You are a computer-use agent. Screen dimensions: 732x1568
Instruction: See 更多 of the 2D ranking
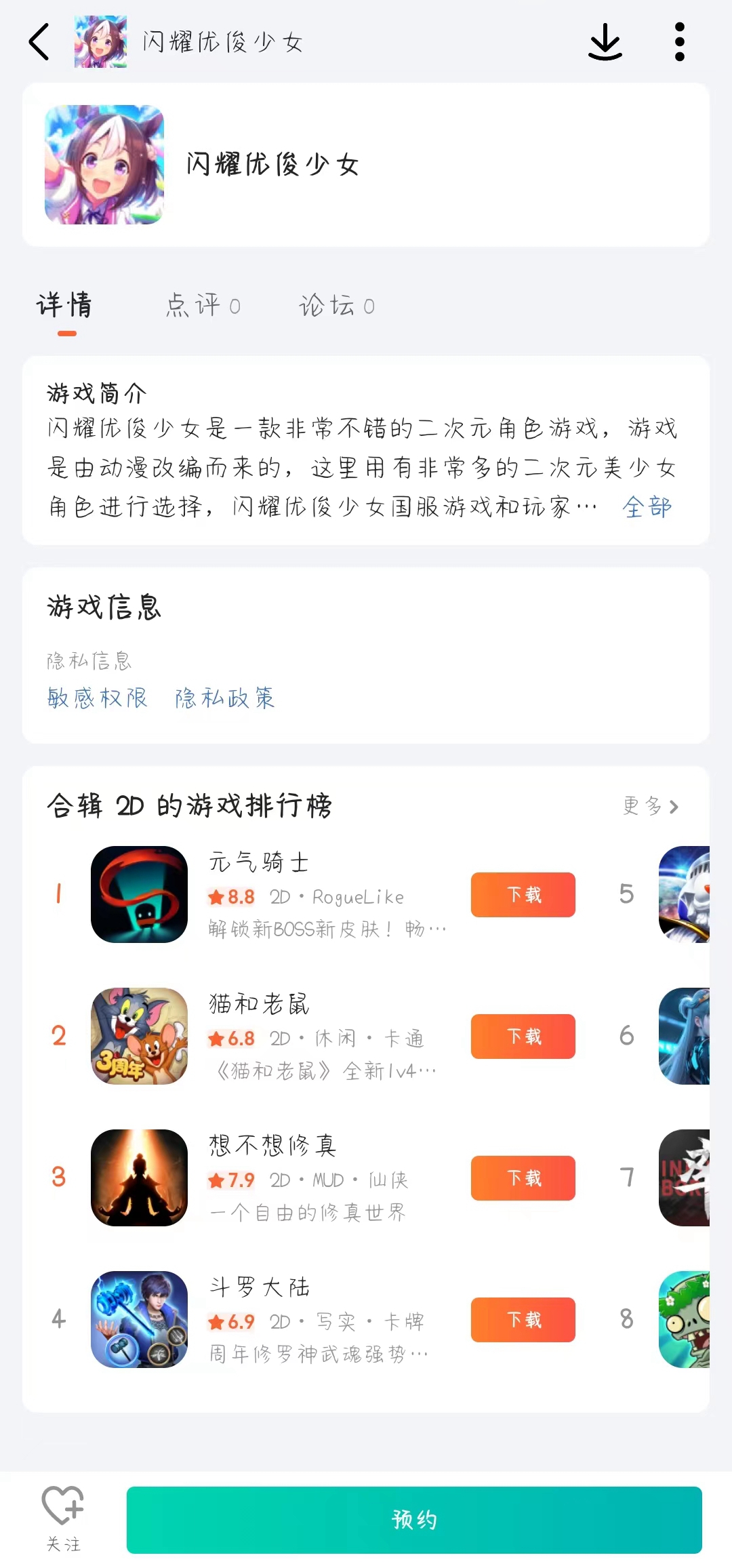point(650,806)
